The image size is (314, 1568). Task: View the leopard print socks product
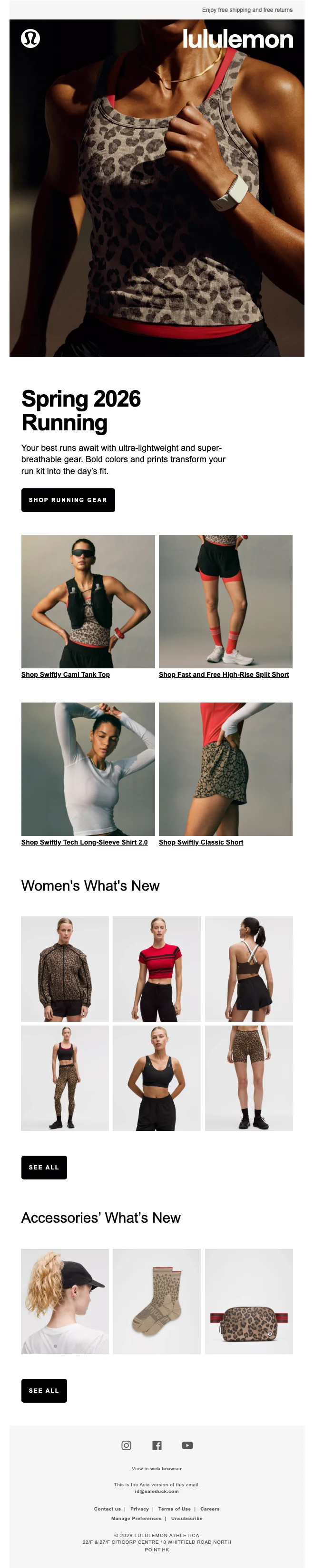pos(157,1302)
